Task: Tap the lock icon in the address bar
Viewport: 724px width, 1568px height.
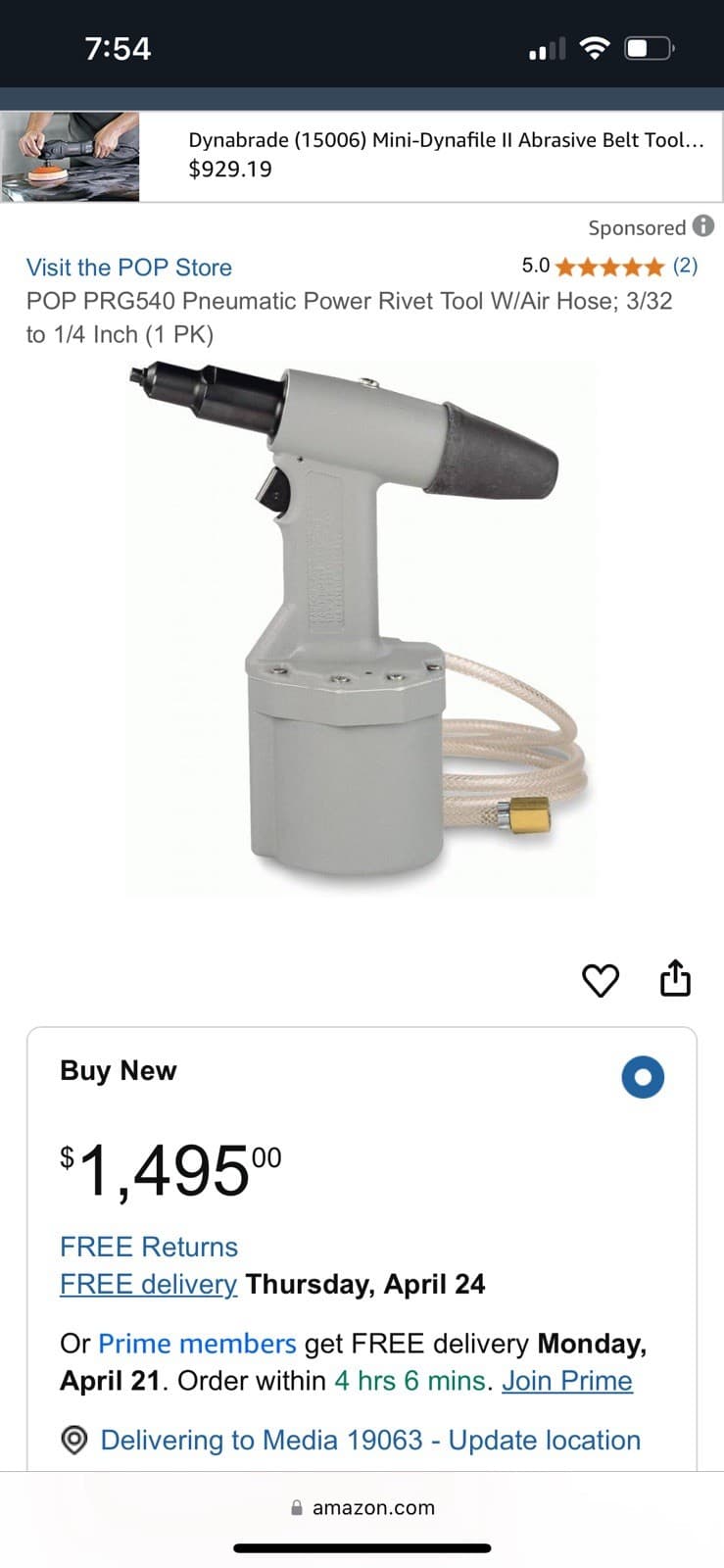Action: tap(296, 1507)
